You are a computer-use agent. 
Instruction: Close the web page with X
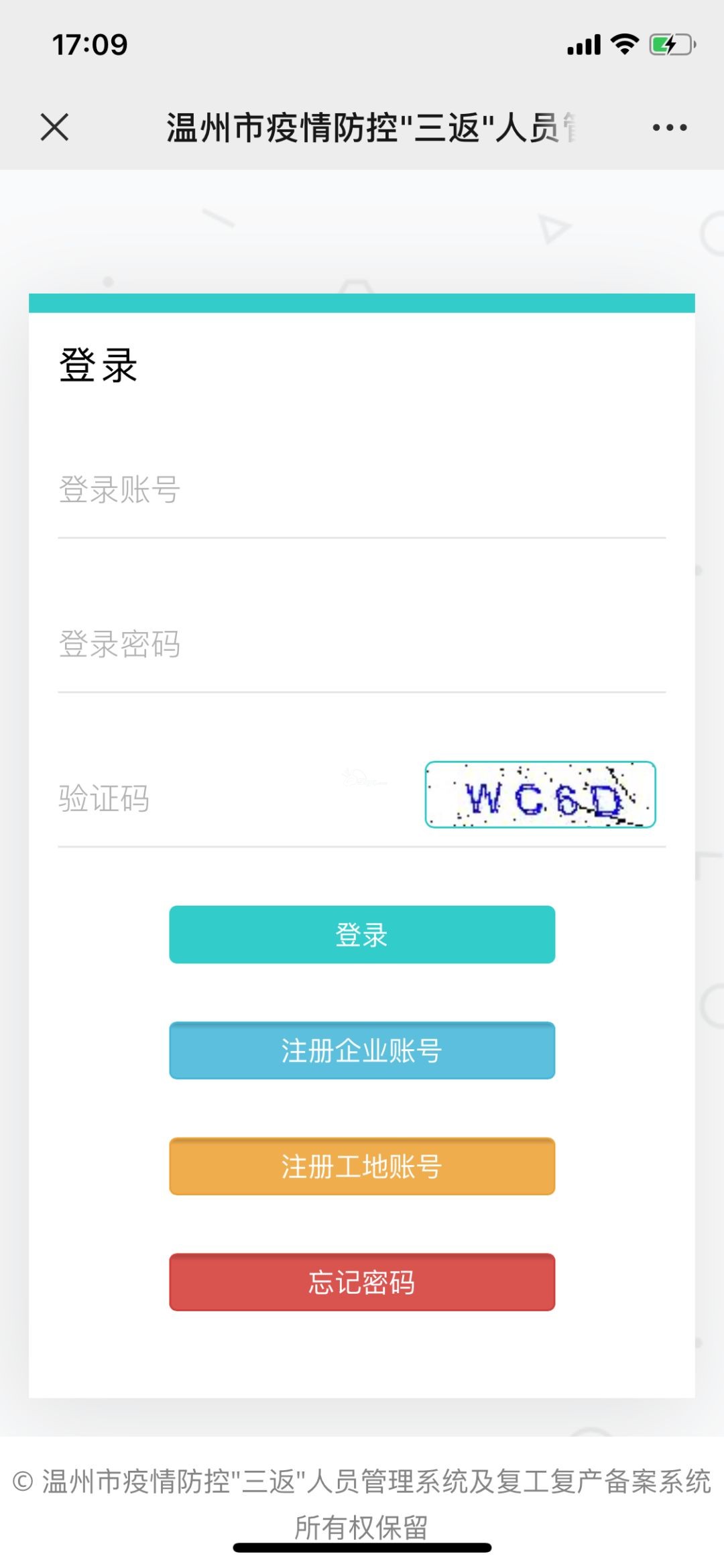(54, 127)
